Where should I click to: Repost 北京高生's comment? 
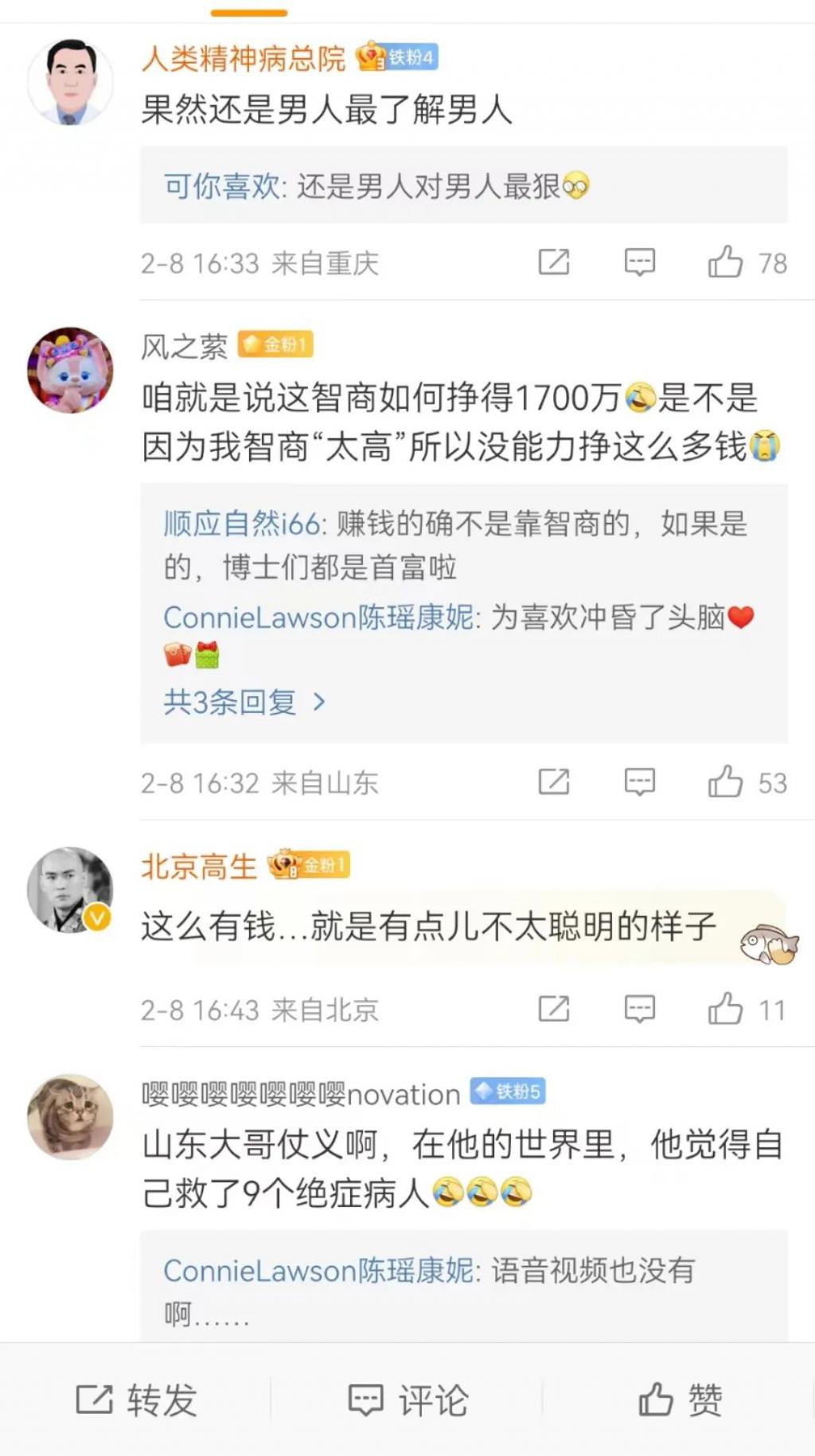[554, 1009]
